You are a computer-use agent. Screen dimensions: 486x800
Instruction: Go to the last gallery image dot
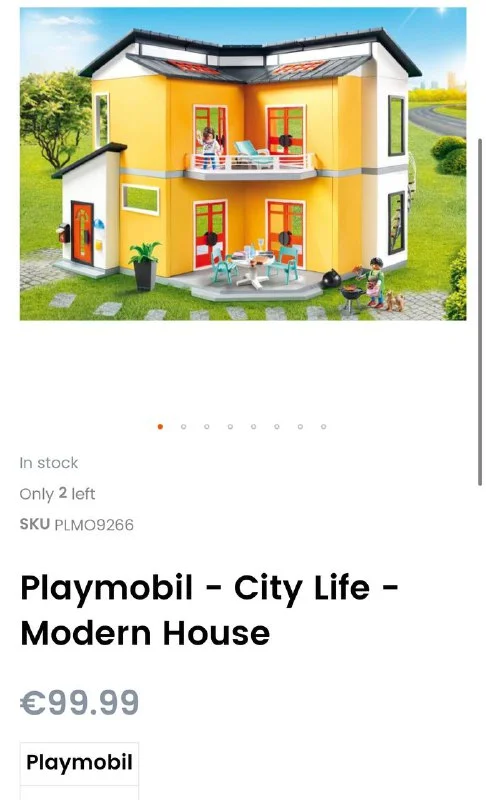coord(323,427)
